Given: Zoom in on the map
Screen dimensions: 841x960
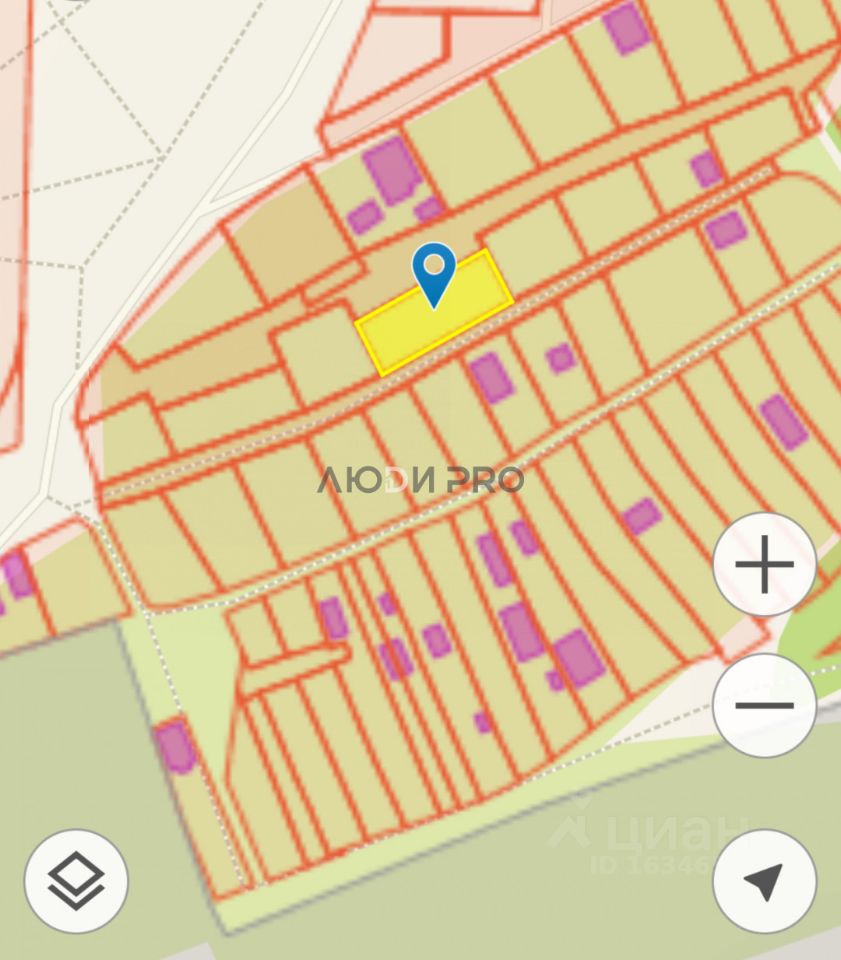Looking at the screenshot, I should tap(764, 565).
